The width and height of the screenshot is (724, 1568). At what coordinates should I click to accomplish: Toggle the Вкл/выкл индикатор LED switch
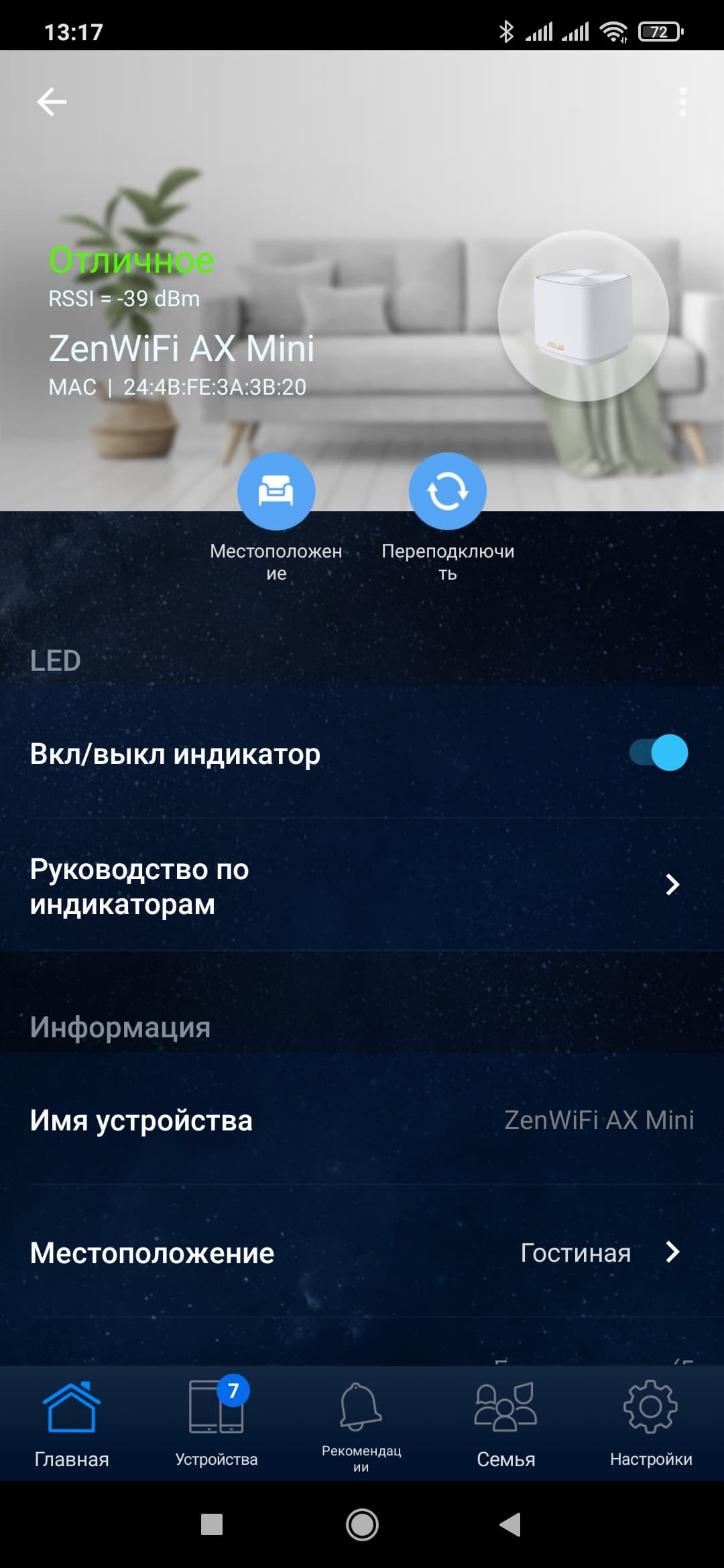click(659, 753)
